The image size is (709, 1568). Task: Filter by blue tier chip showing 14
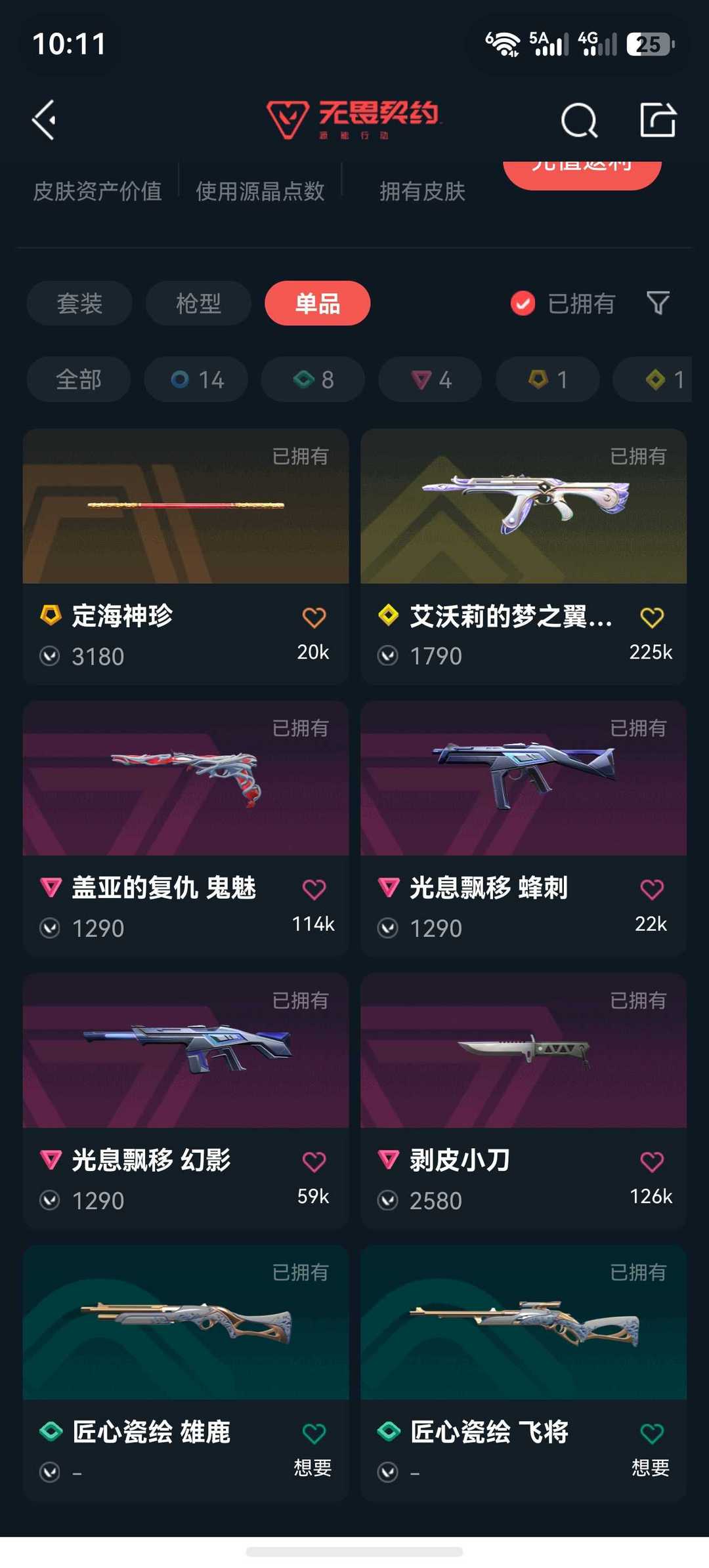point(196,379)
